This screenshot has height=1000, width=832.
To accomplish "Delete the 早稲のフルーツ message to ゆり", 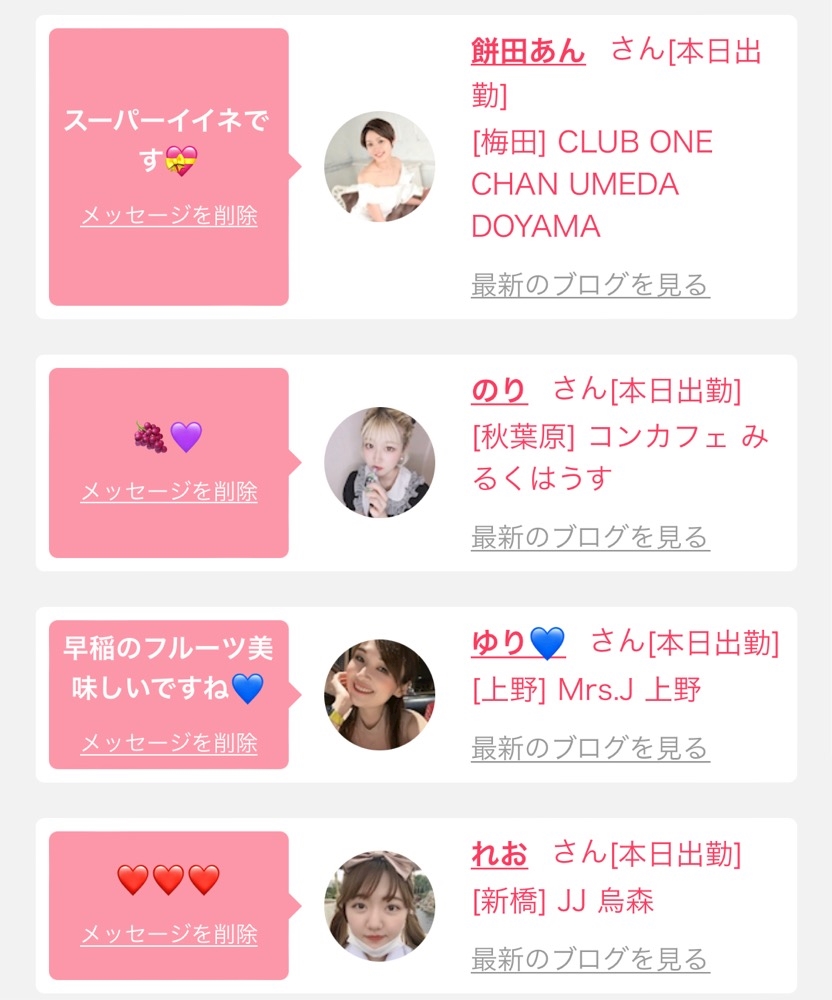I will click(x=169, y=743).
